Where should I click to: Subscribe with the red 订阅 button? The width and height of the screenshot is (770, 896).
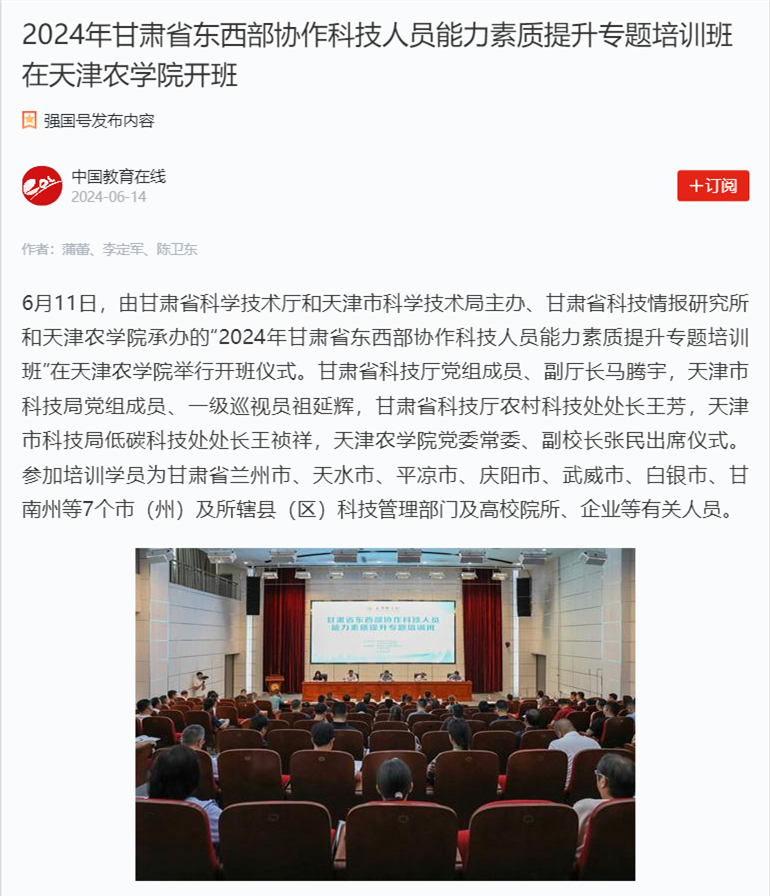712,186
